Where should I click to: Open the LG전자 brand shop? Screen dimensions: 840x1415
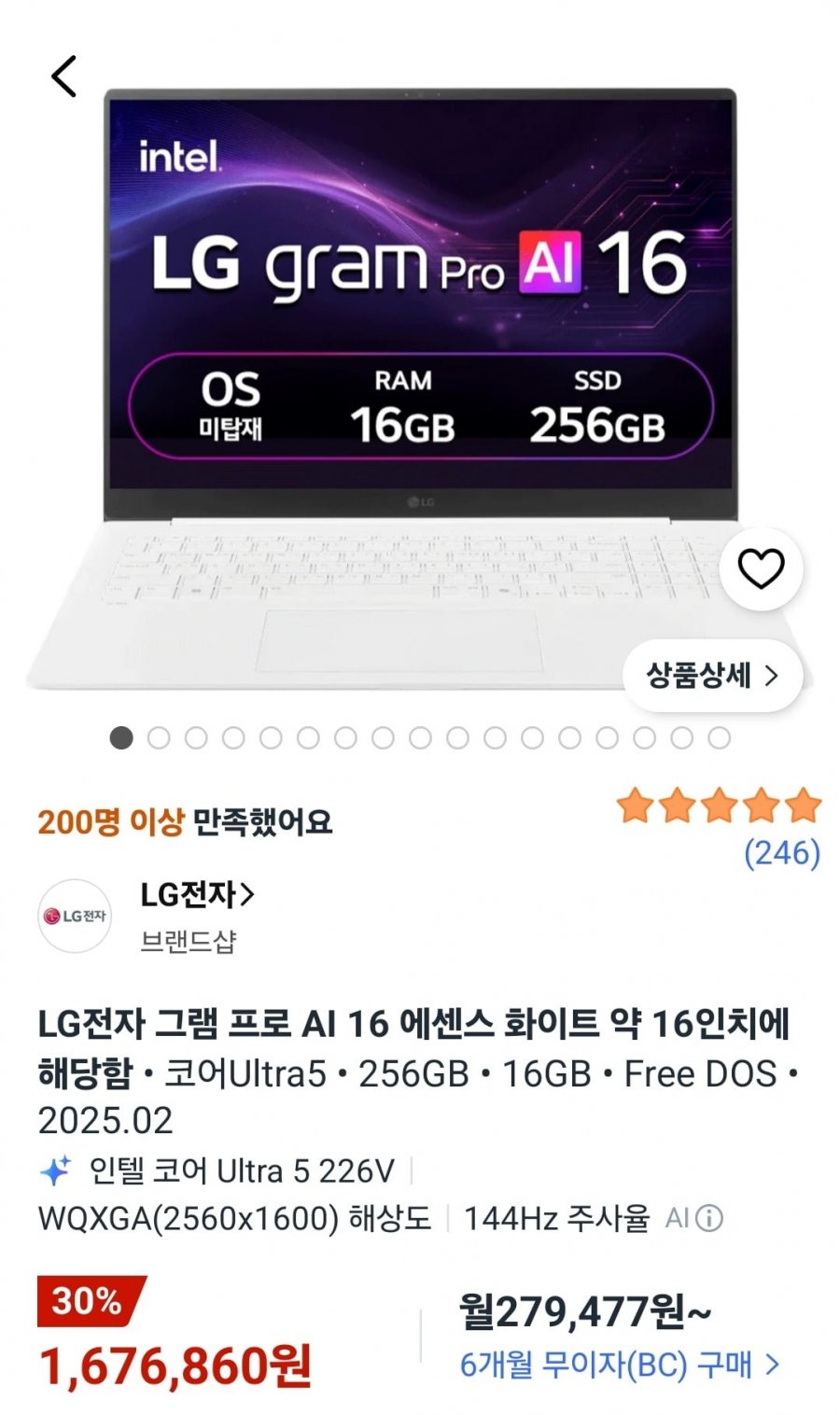point(197,895)
